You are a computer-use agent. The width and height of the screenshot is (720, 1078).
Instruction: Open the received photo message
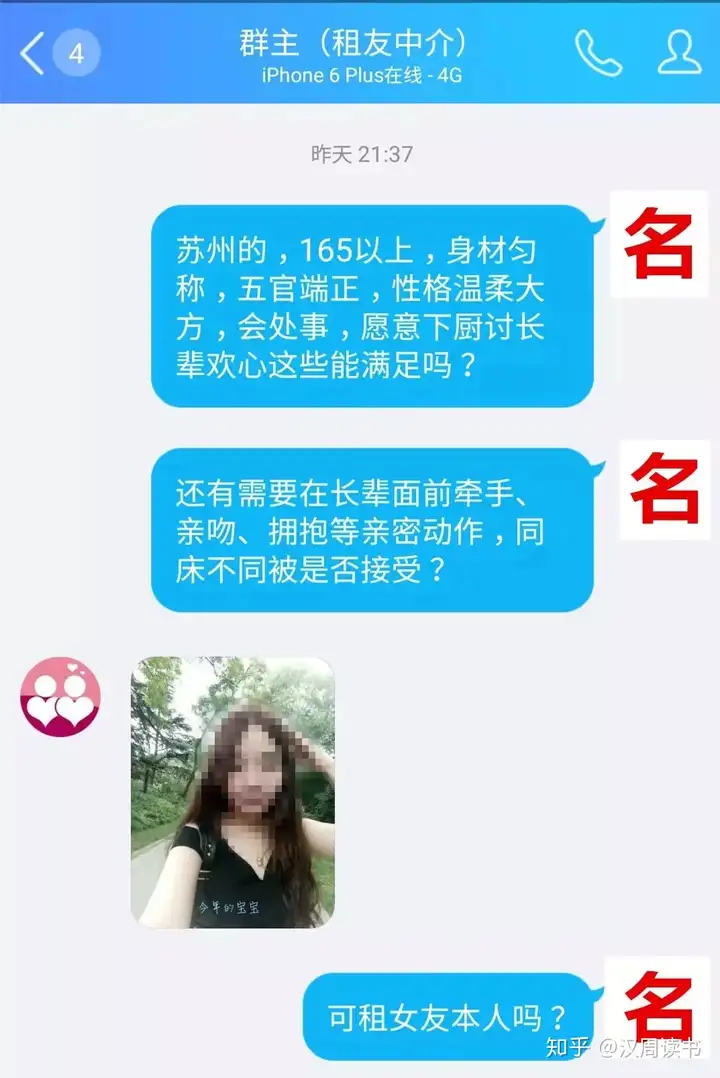click(232, 791)
